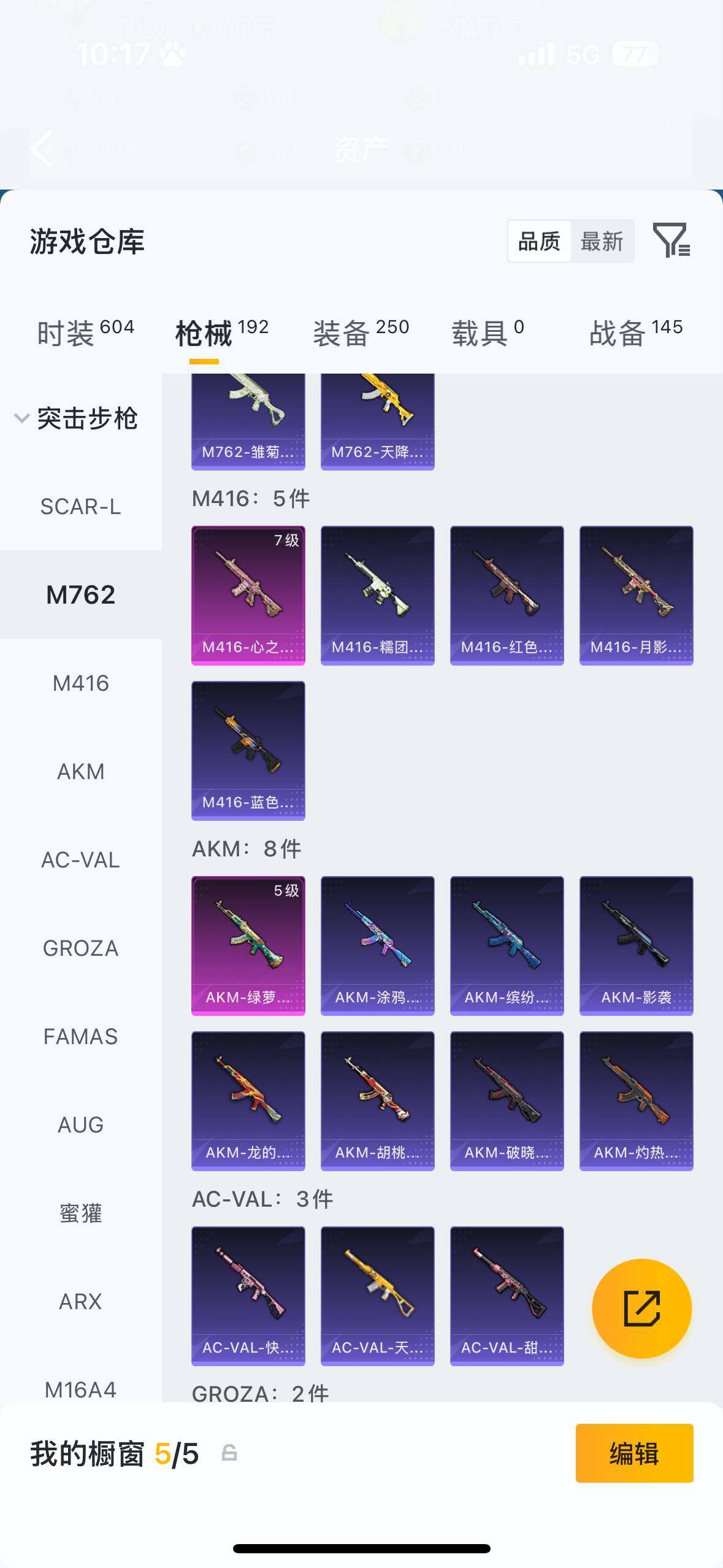This screenshot has width=723, height=1568.
Task: Collapse the 突击步枪 category
Action: [x=22, y=418]
